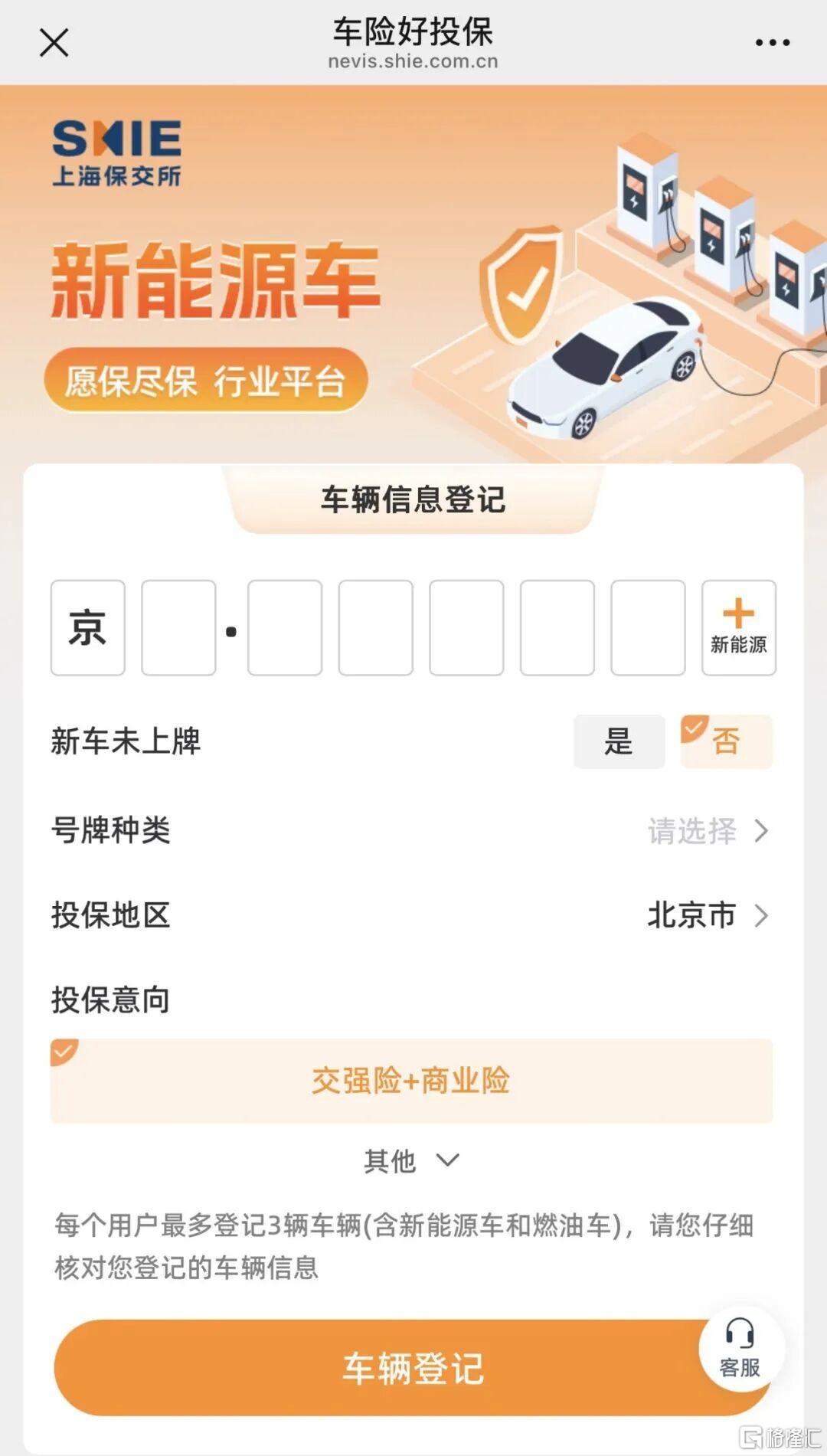
Task: Click the 京 plate province box
Action: pyautogui.click(x=87, y=628)
